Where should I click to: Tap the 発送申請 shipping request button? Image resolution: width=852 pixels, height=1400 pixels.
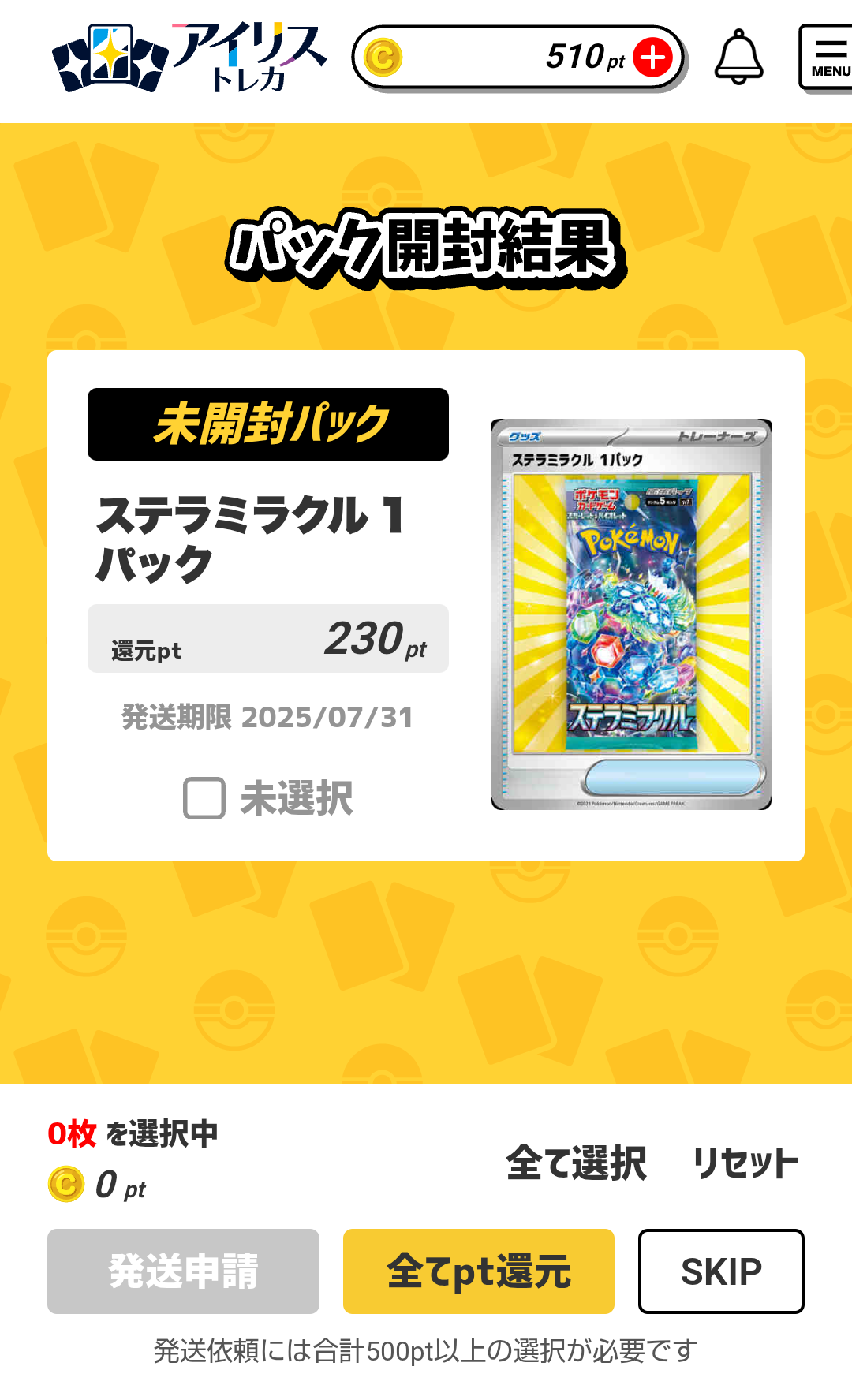click(x=183, y=1271)
